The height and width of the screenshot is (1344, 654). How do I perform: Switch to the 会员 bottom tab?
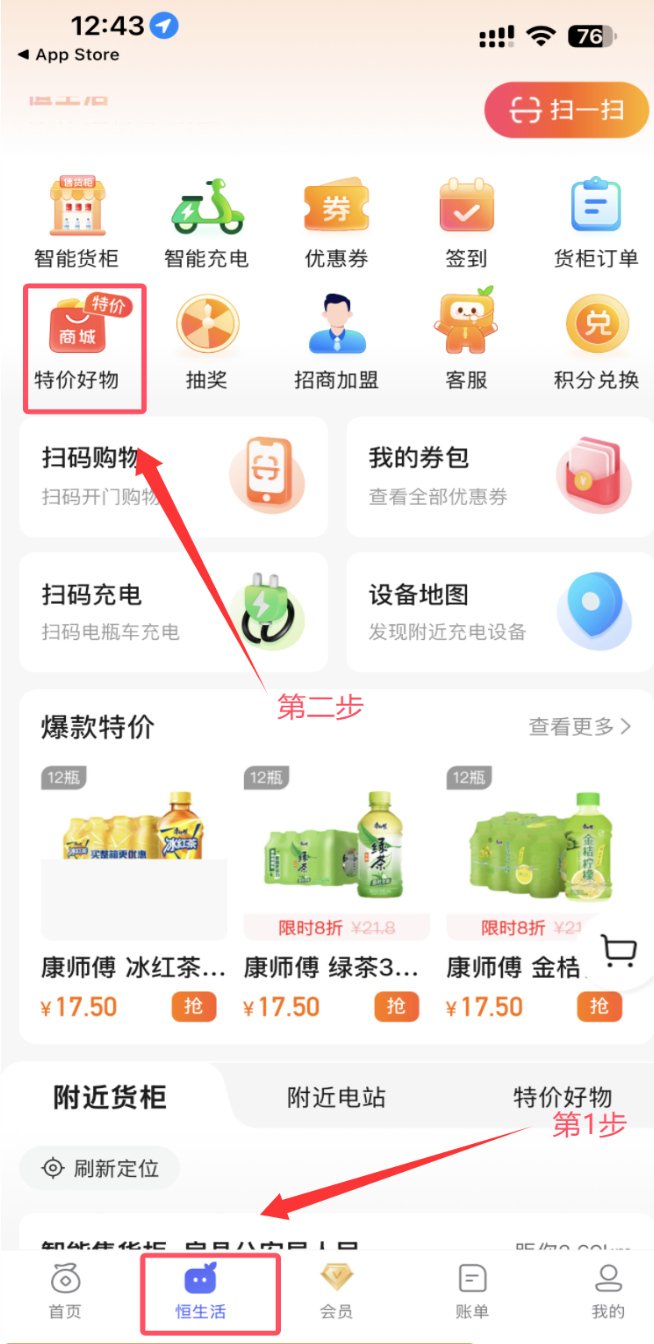pyautogui.click(x=336, y=1290)
